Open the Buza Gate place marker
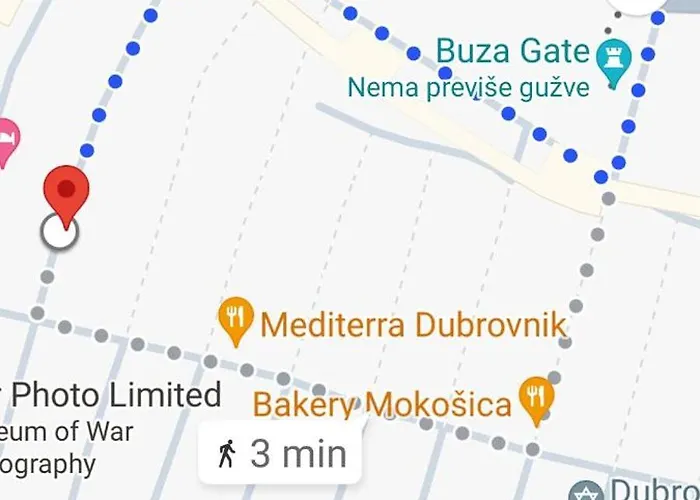Screen dimensions: 700x500 point(606,56)
